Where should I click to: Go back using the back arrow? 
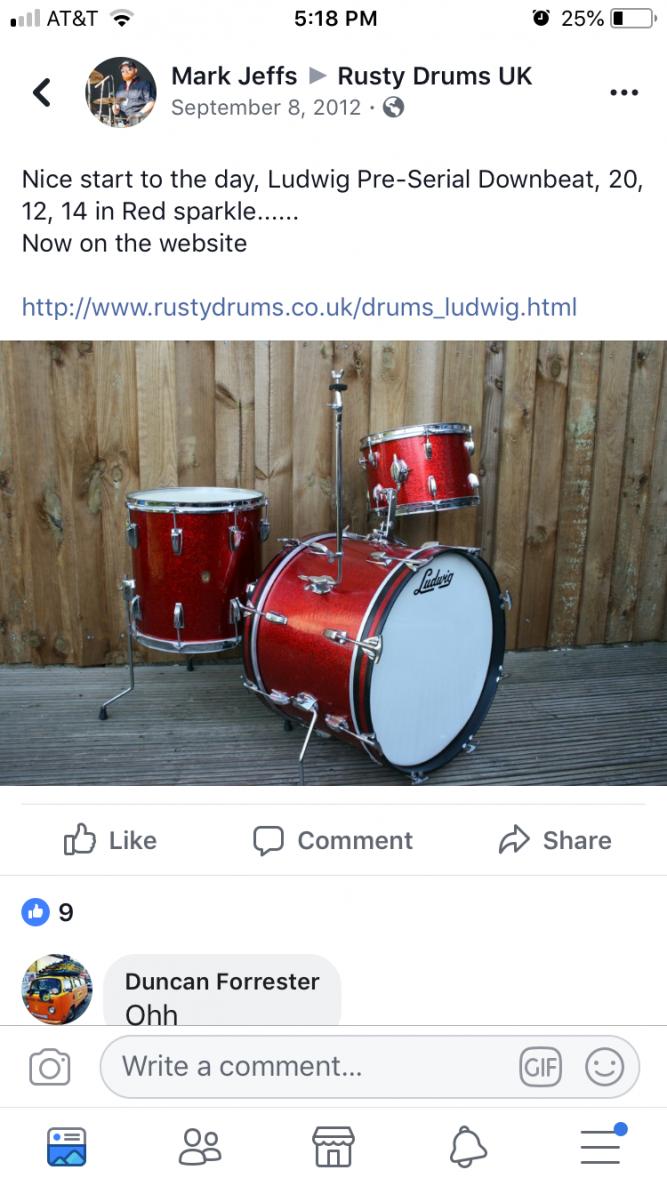click(42, 92)
